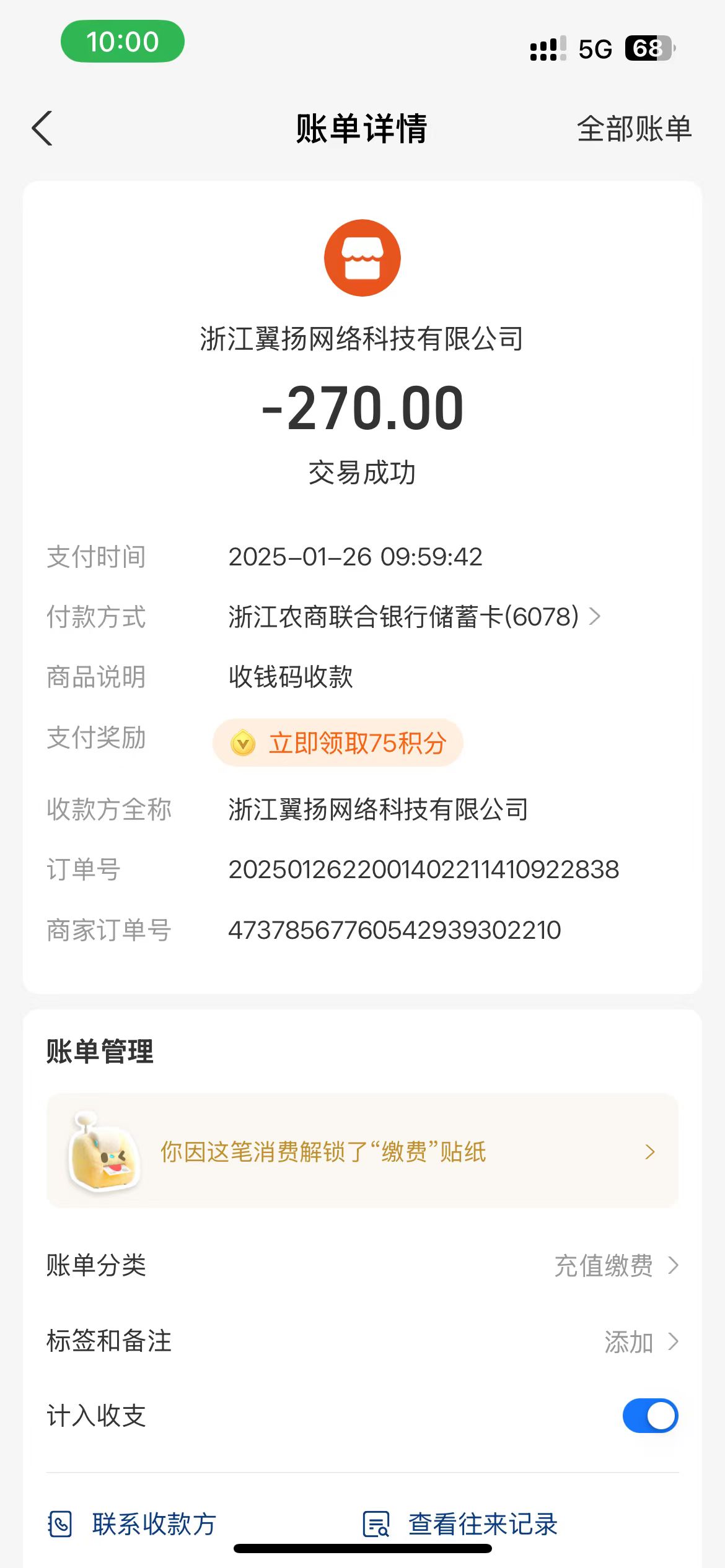
Task: Open the unlocked "缴费" sticker banner
Action: [362, 1152]
